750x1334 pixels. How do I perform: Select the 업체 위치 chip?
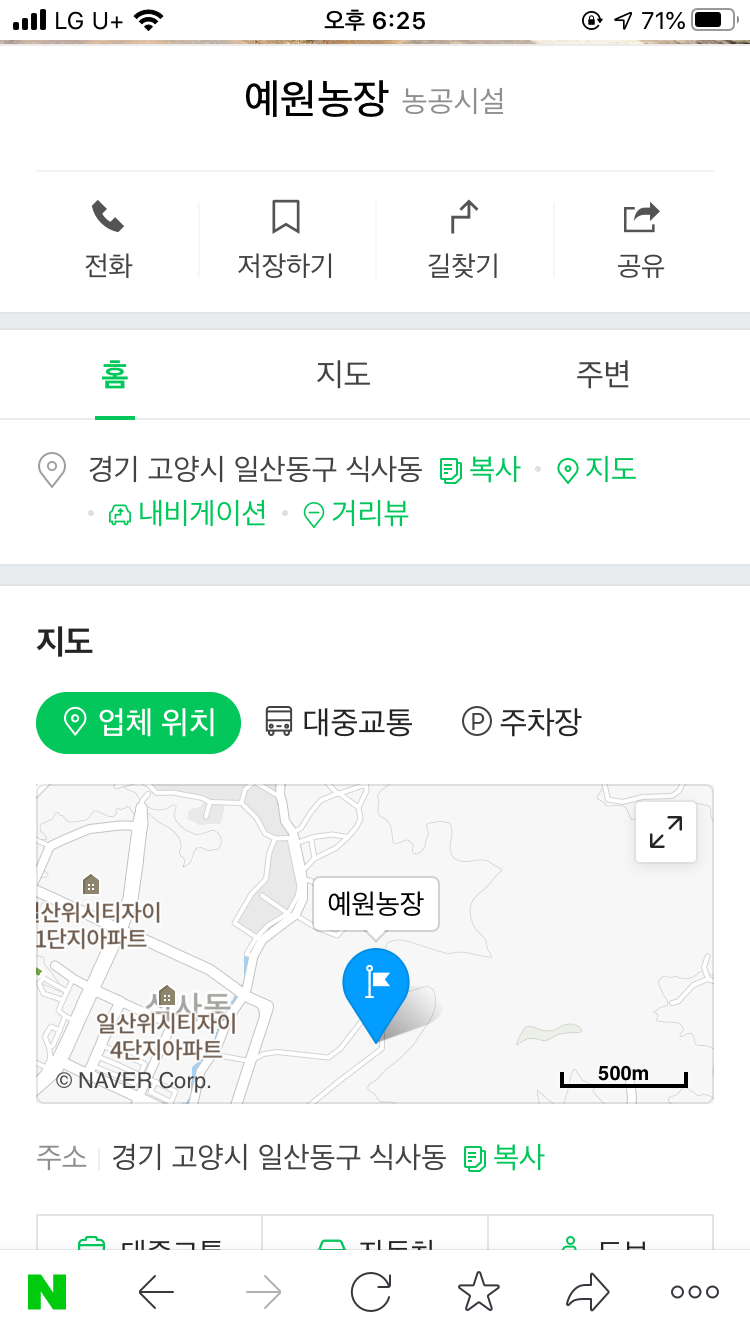pyautogui.click(x=139, y=722)
